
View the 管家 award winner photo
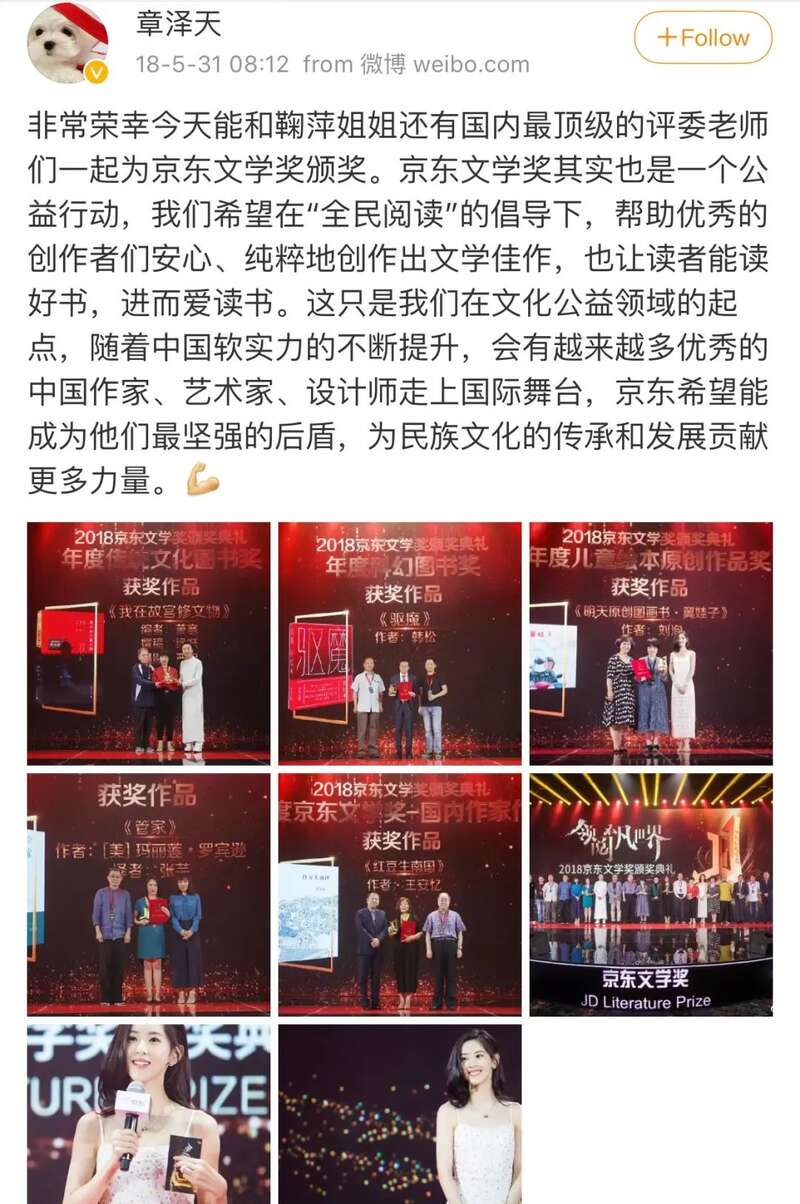pos(148,894)
